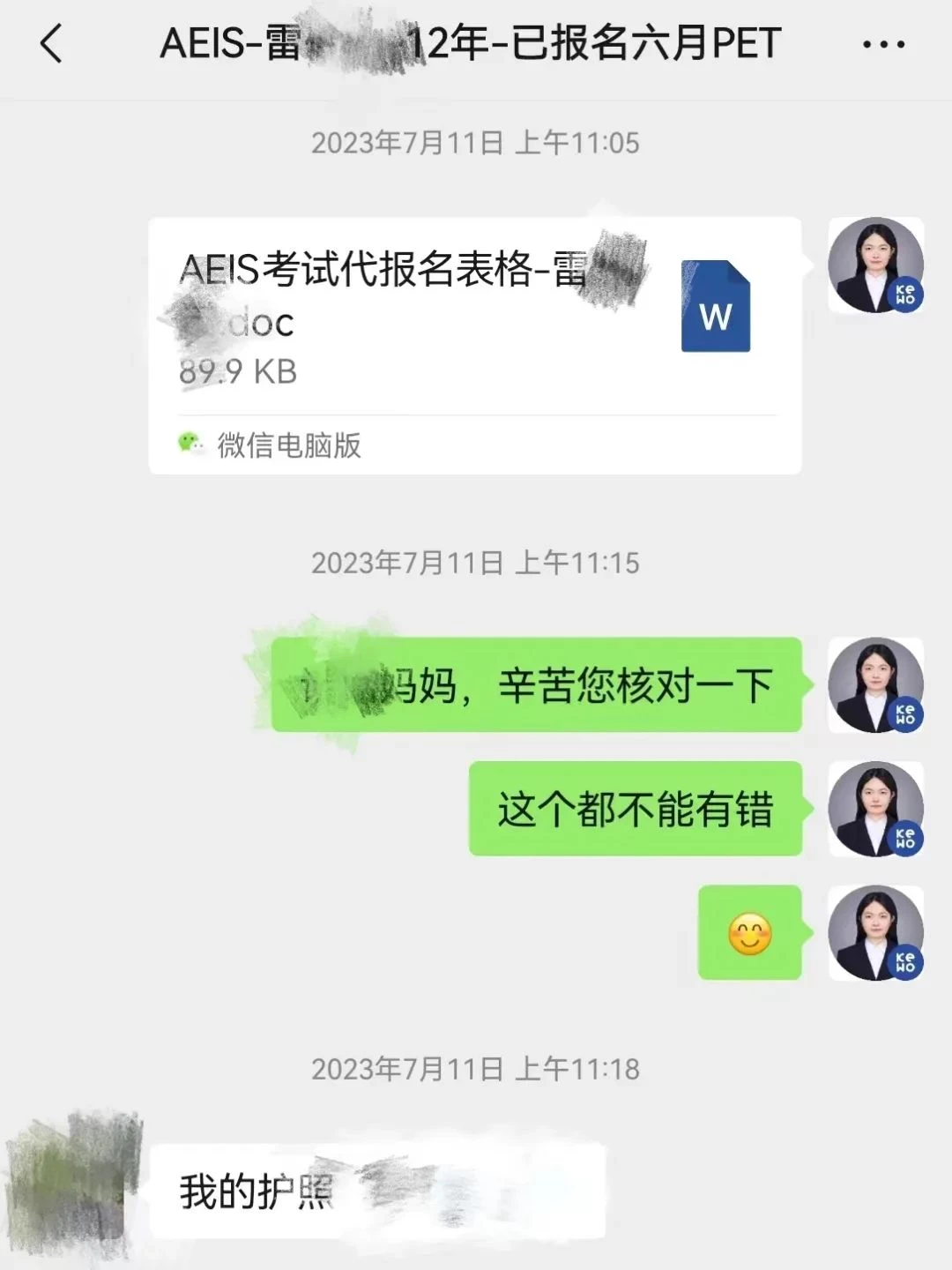This screenshot has width=952, height=1270.
Task: Tap the sender avatar beside the doc file
Action: tap(874, 265)
